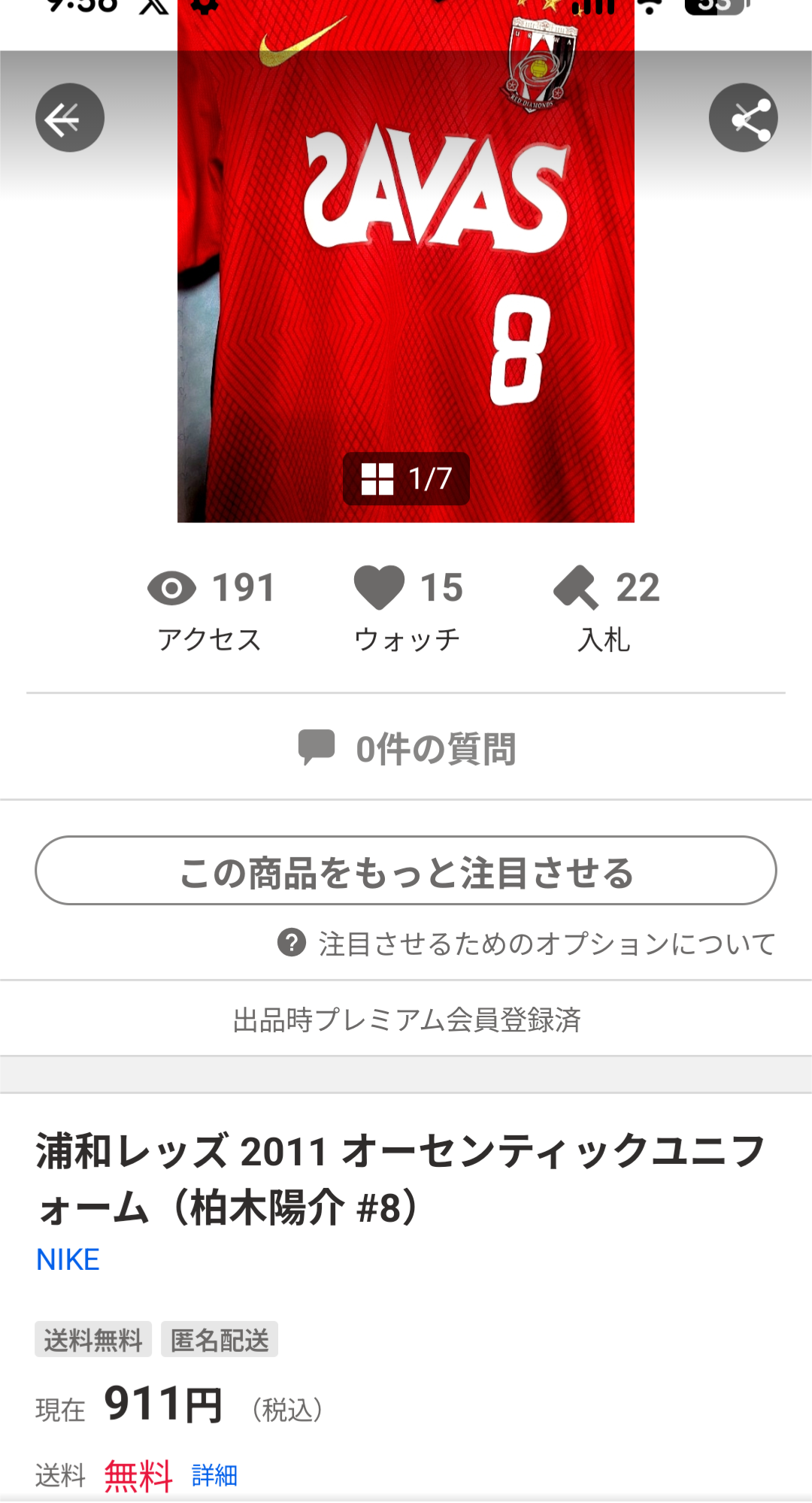View the 22 入札 bid history
The width and height of the screenshot is (812, 1503).
click(x=606, y=609)
